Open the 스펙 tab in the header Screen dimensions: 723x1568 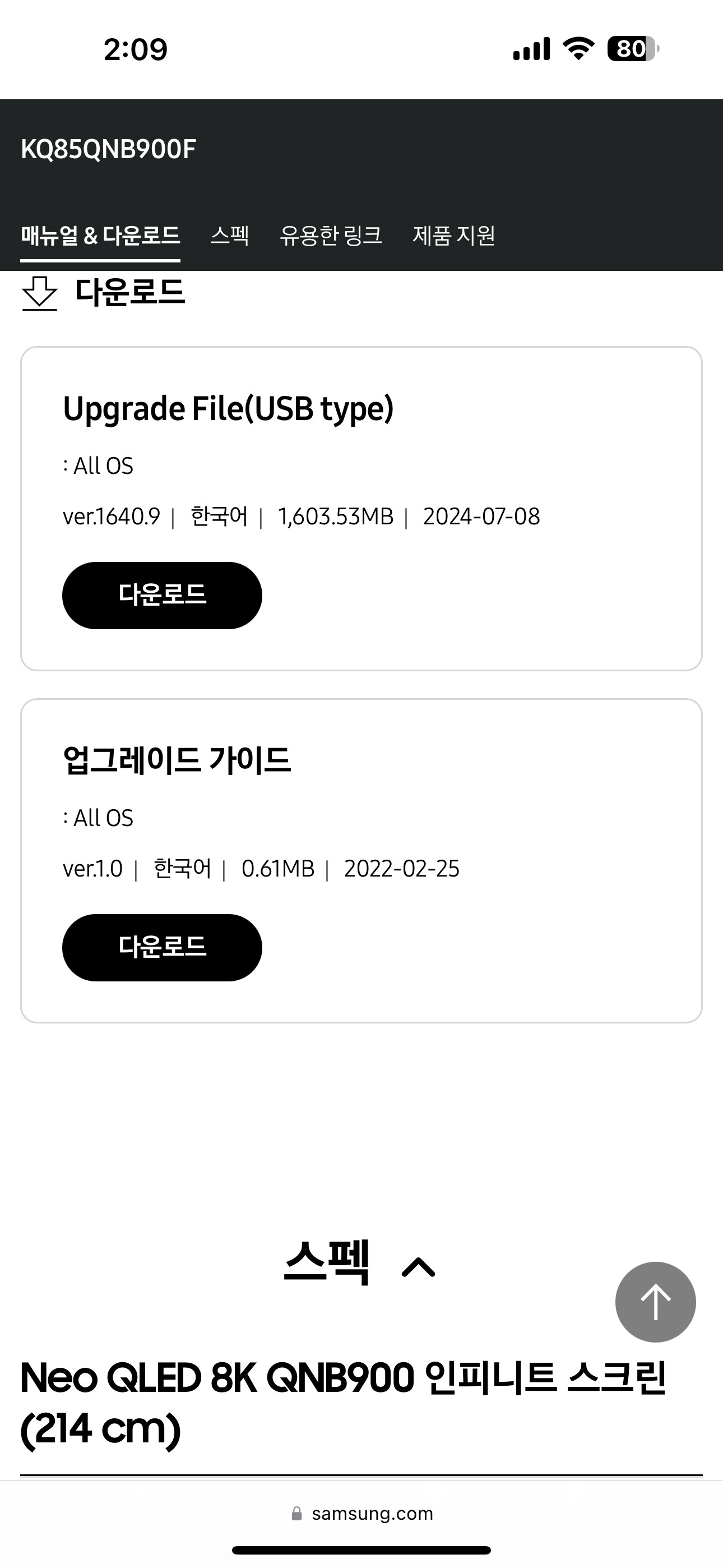tap(229, 236)
